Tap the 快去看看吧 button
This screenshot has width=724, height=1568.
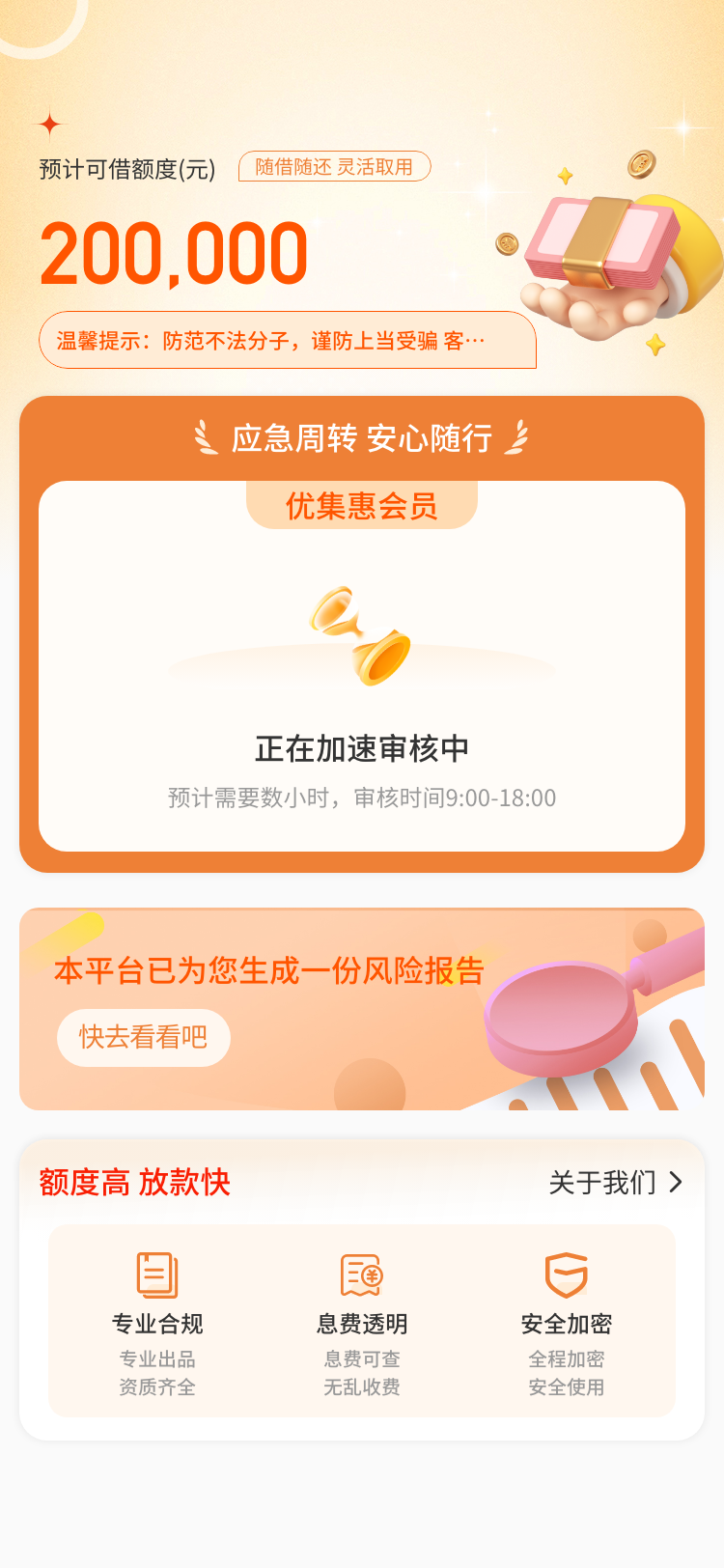144,1037
